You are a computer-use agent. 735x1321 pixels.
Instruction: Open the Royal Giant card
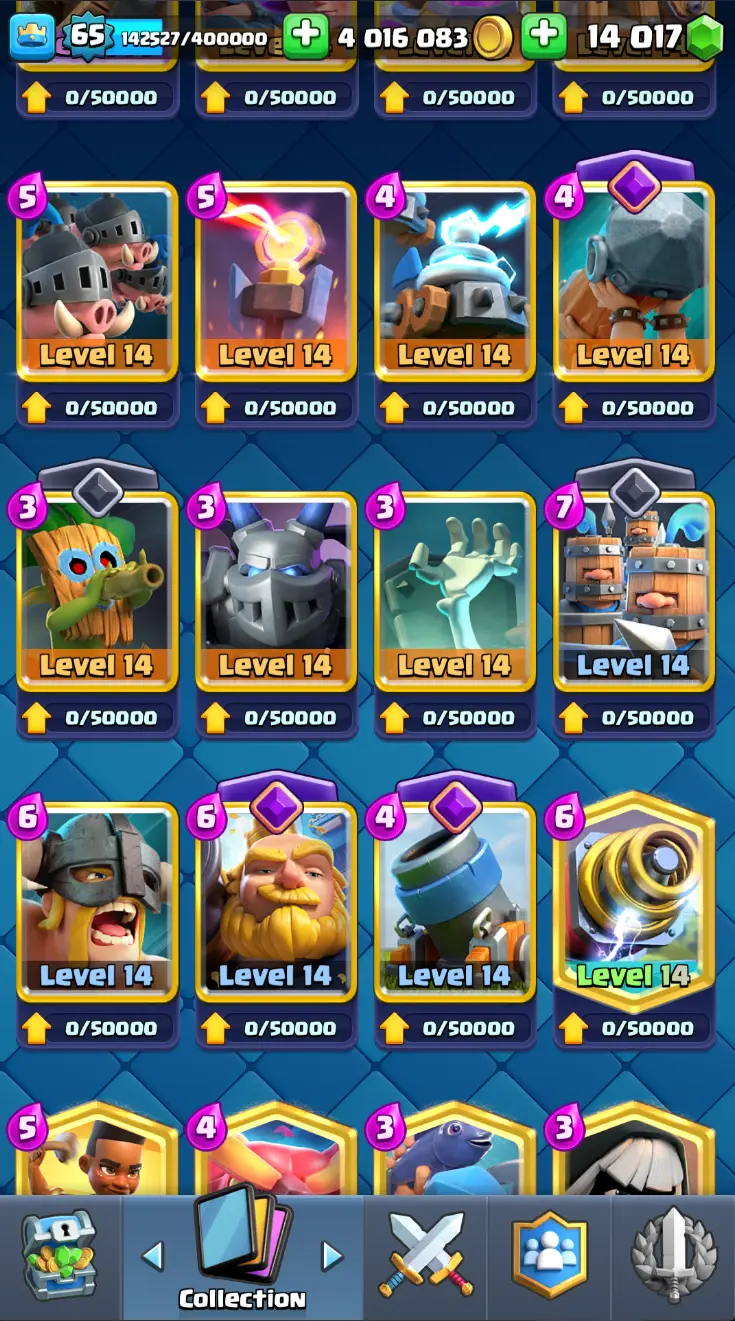276,905
